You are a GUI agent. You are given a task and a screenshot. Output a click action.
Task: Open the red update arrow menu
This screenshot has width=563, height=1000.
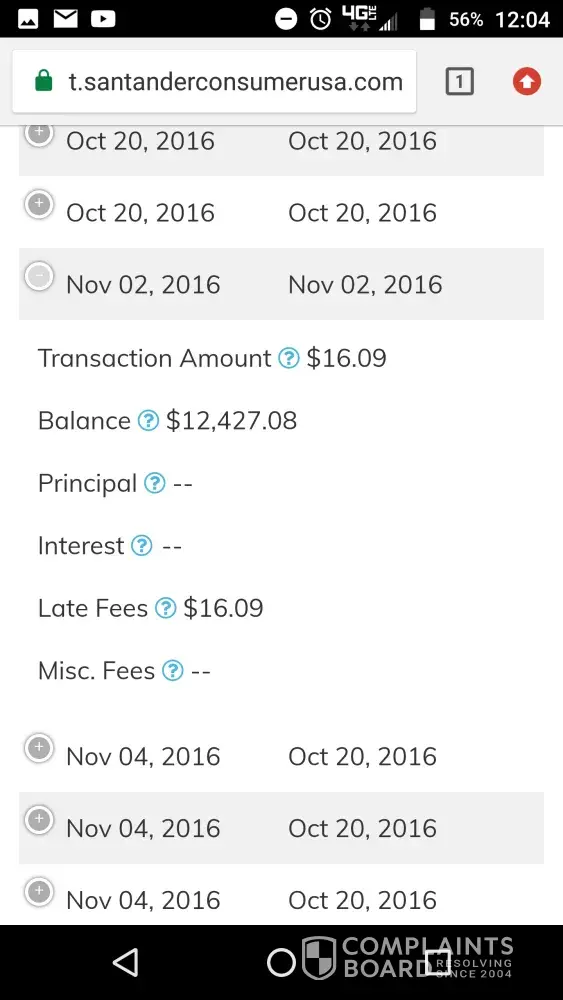pos(527,82)
